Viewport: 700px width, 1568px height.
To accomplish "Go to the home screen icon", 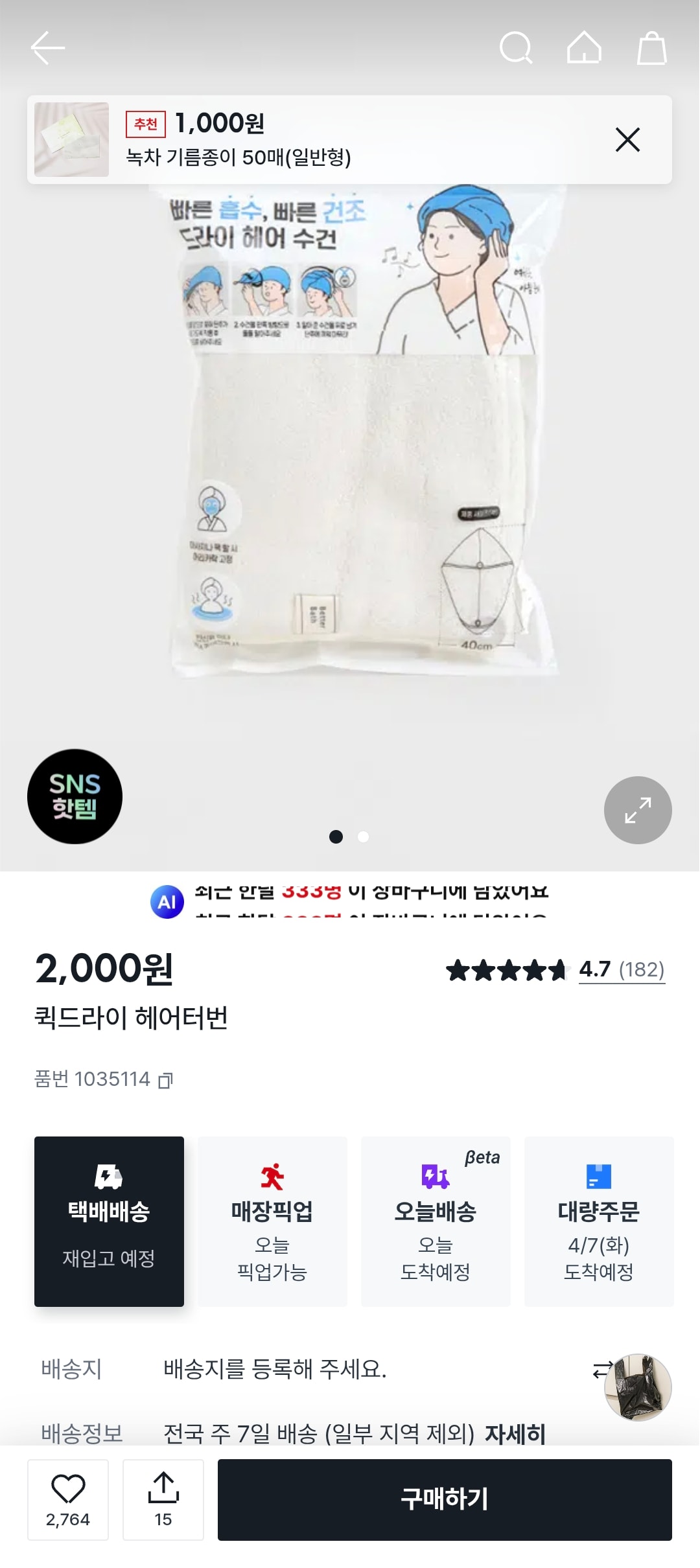I will (585, 47).
